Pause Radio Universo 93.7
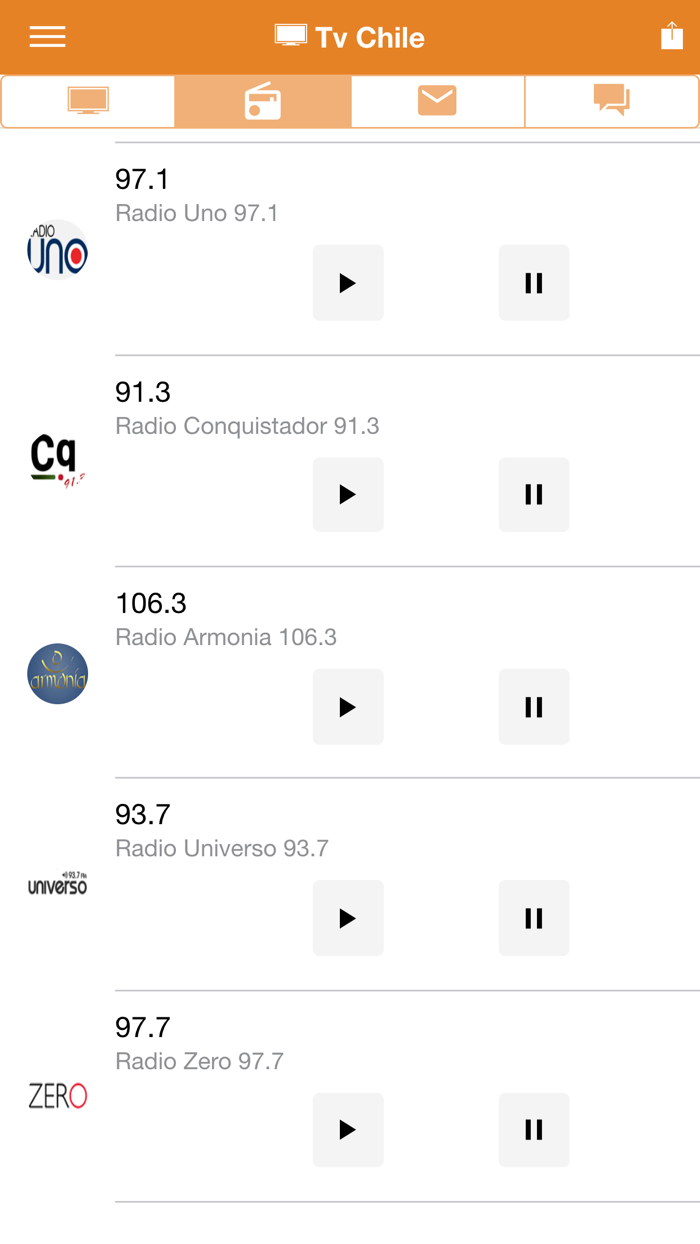 [534, 918]
